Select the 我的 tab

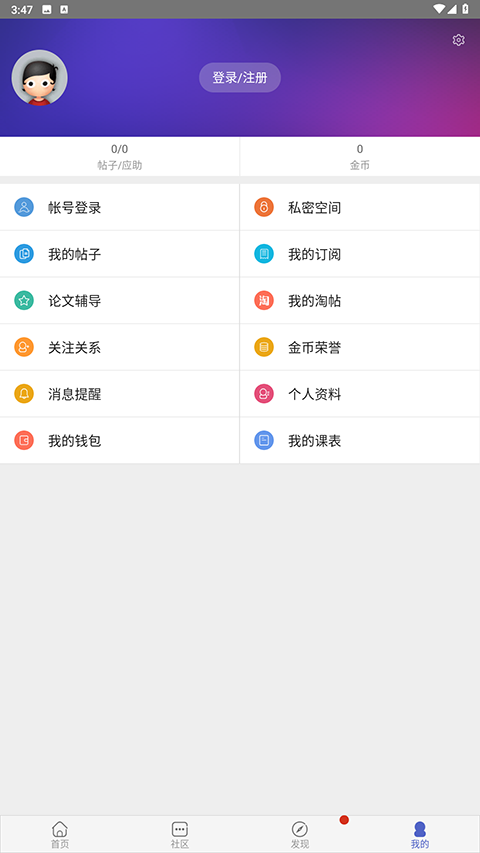[x=420, y=835]
